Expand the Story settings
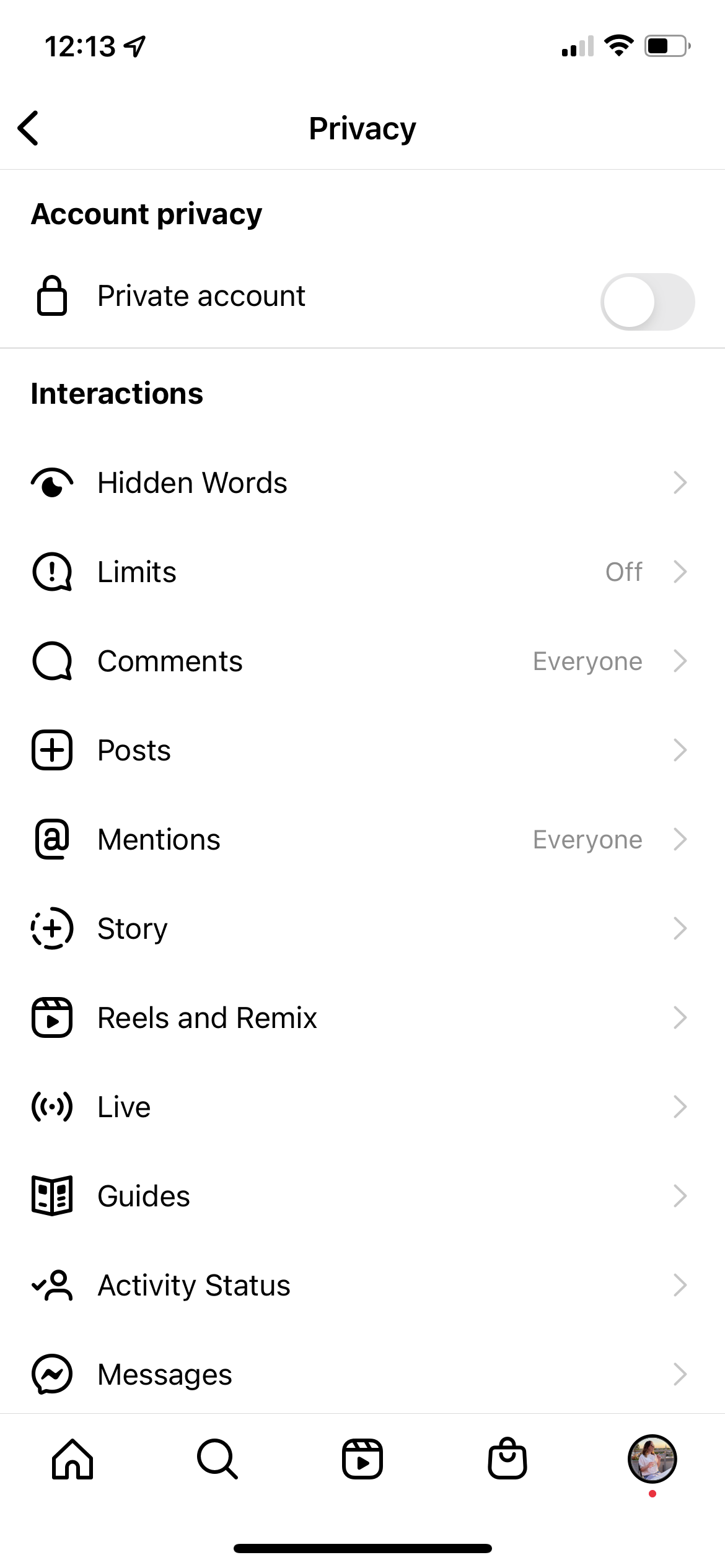The image size is (725, 1568). pyautogui.click(x=680, y=928)
